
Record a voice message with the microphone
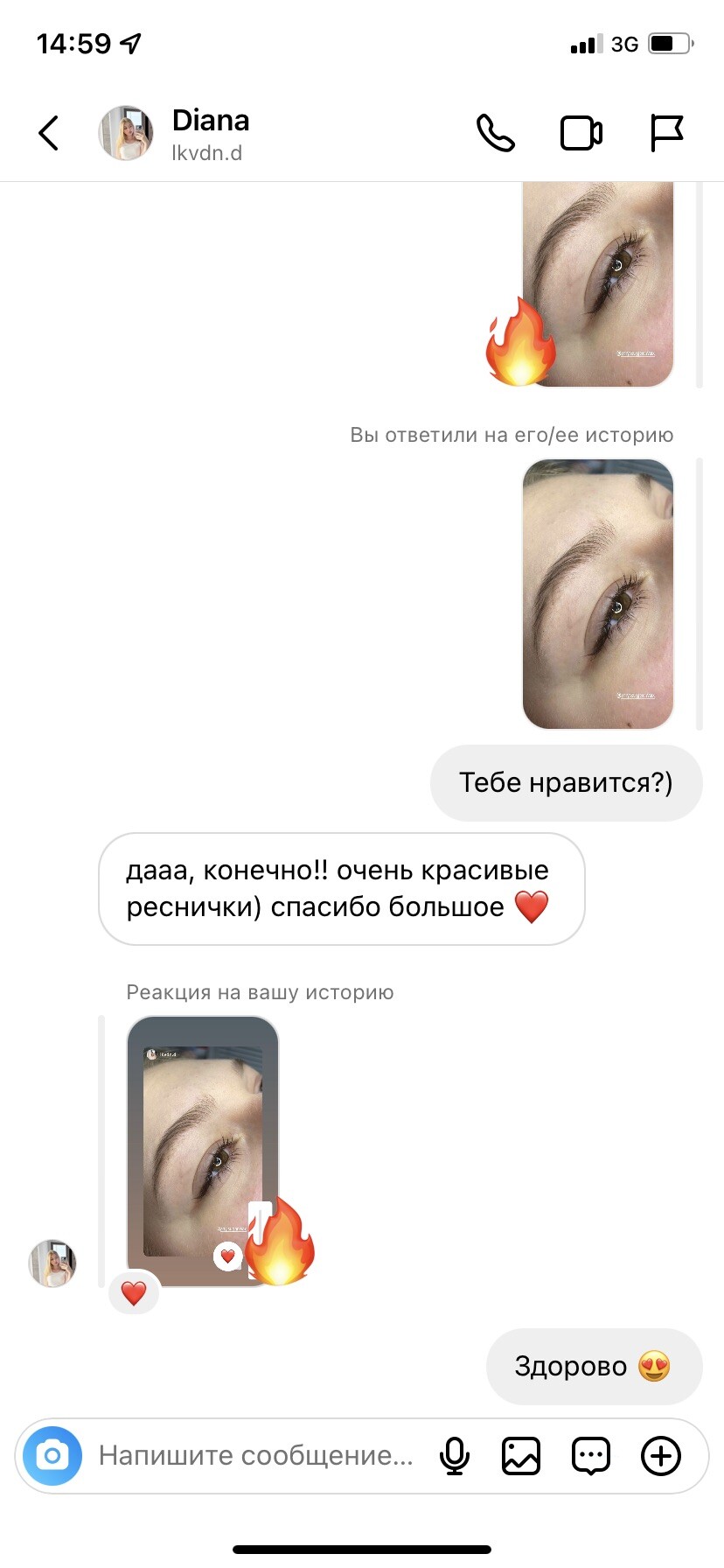[x=455, y=1456]
